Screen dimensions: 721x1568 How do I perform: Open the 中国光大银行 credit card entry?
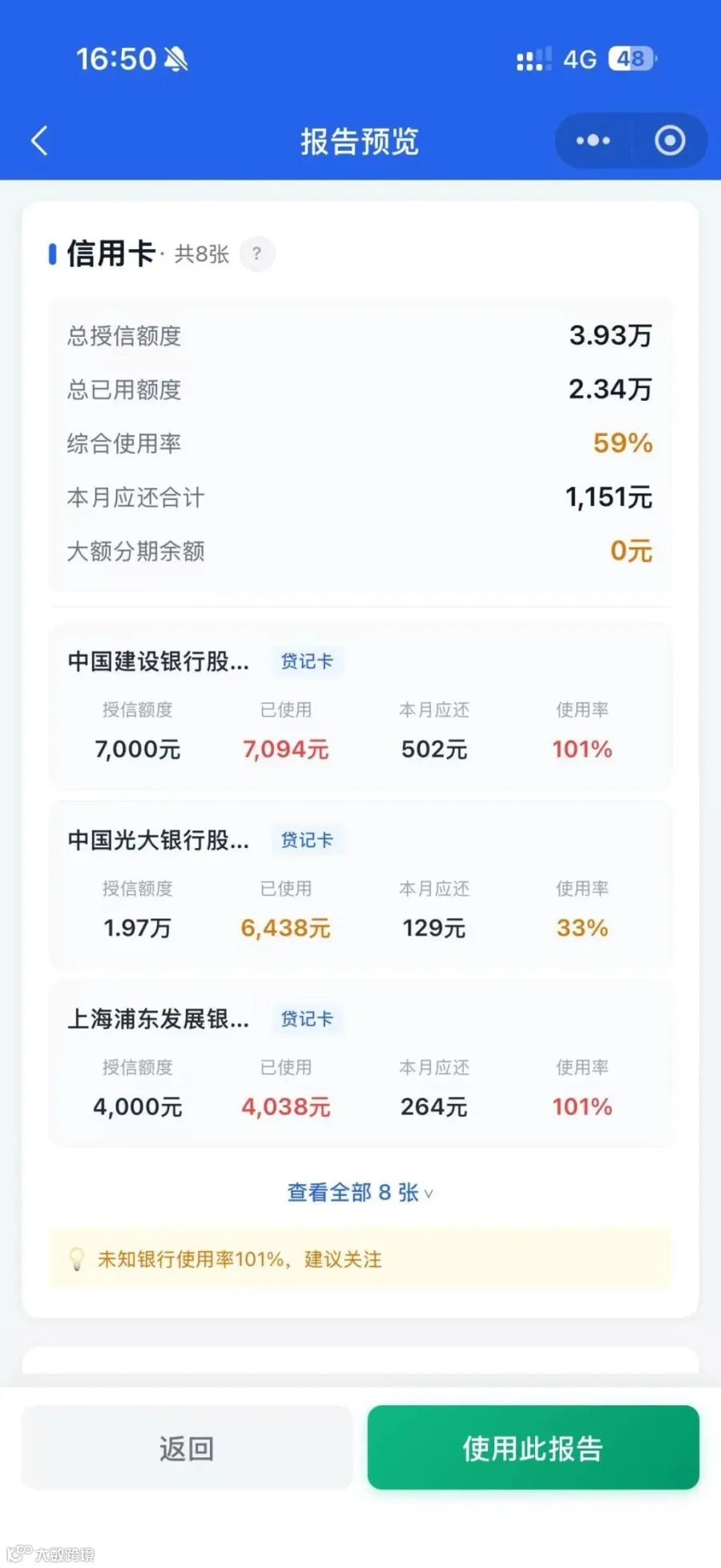360,885
